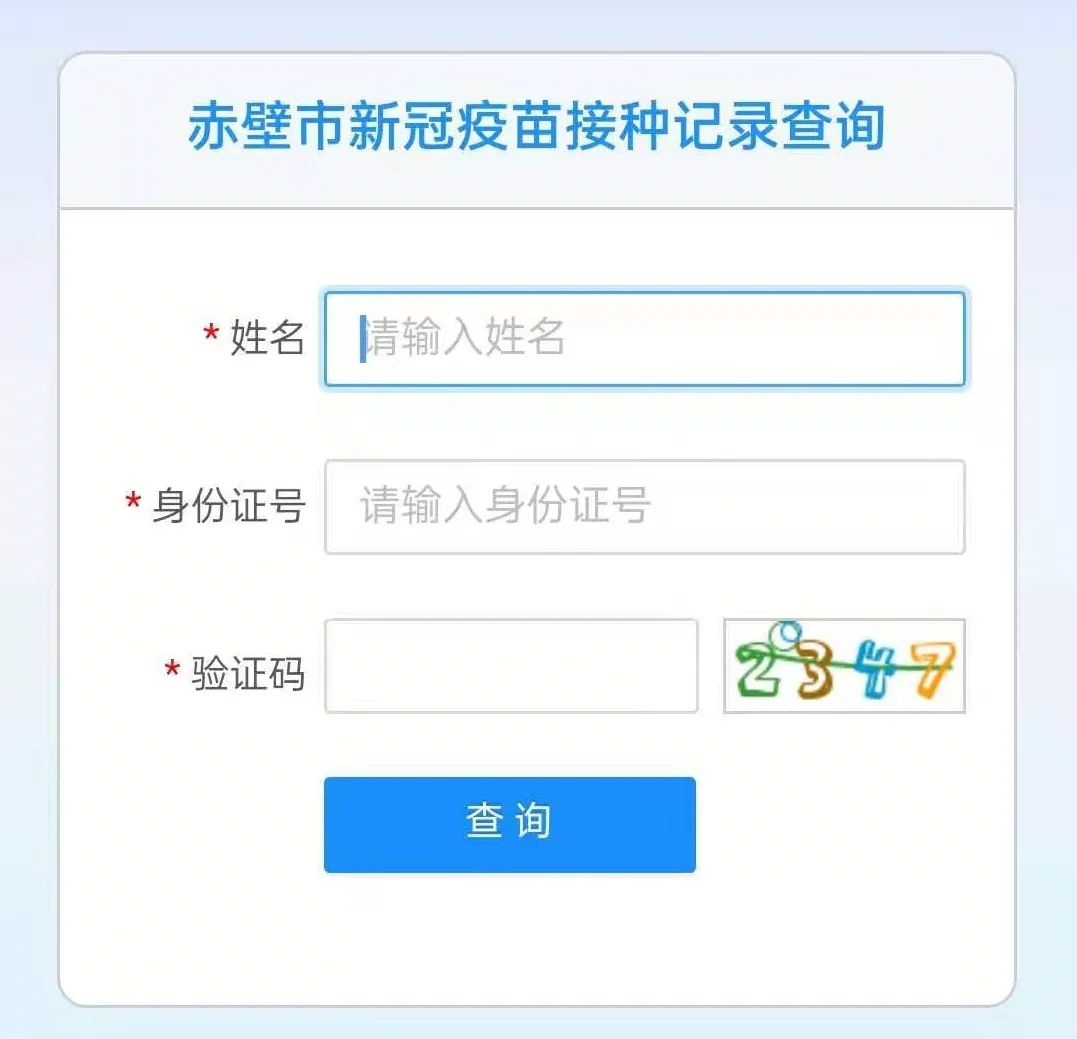Focus the 身份证号 ID number field
1077x1039 pixels.
[x=644, y=506]
